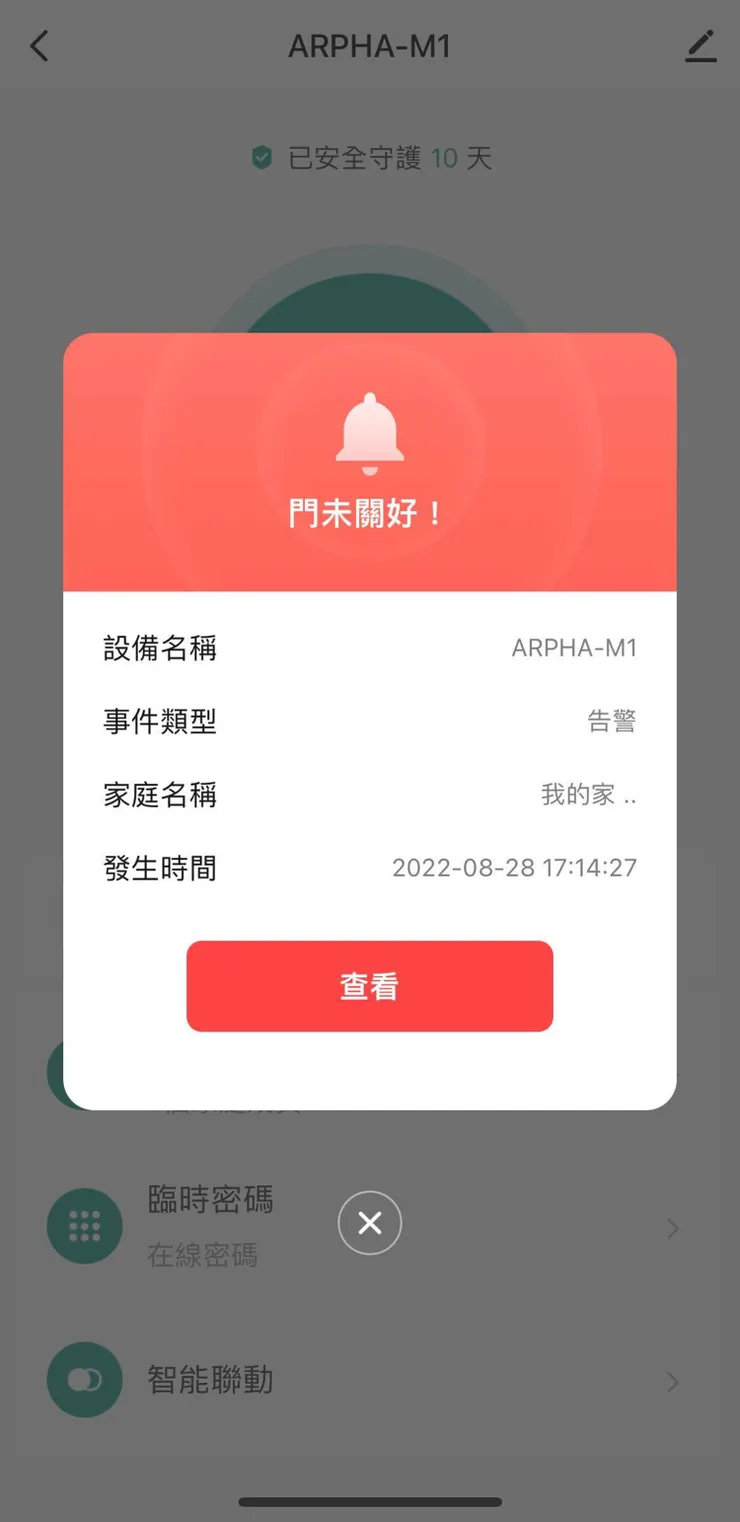Tap the 查看 view button

pyautogui.click(x=369, y=985)
